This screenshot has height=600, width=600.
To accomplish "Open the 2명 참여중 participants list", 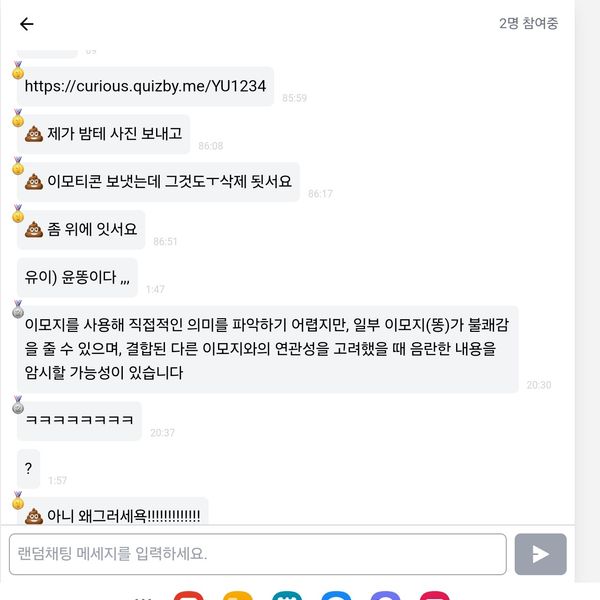I will tap(528, 24).
